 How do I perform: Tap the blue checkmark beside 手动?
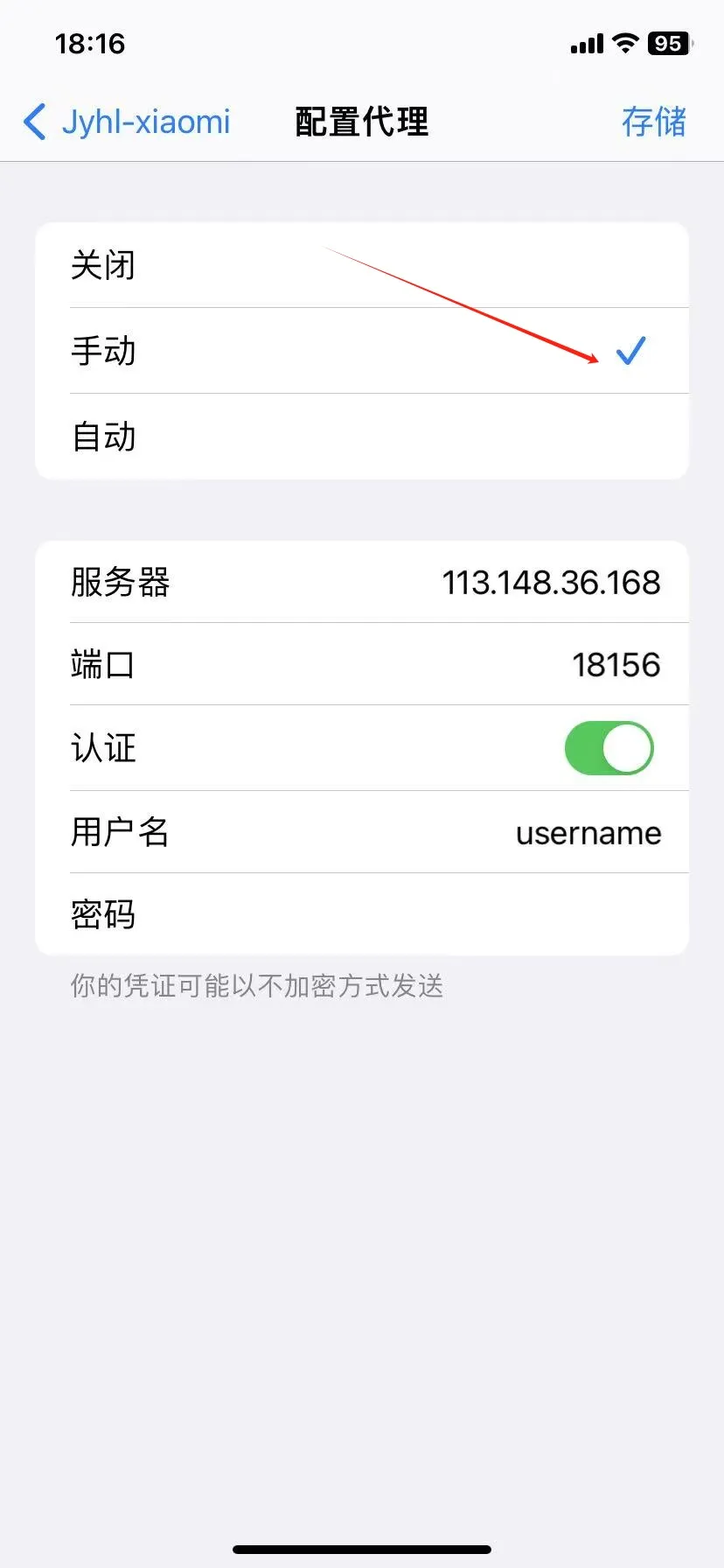631,351
